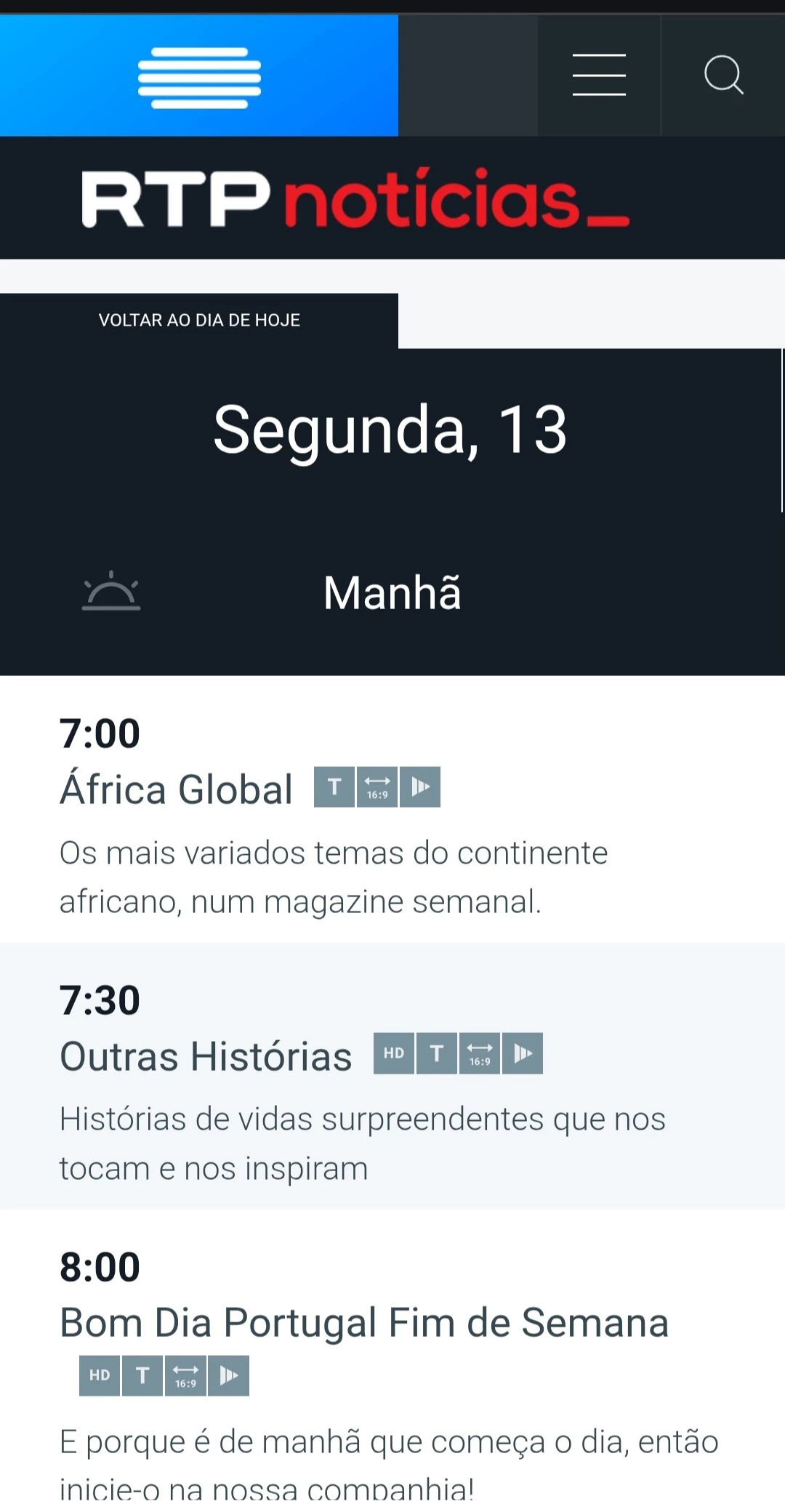The image size is (785, 1512).
Task: Open Bom Dia Portugal Fim de Semana
Action: tap(363, 1322)
